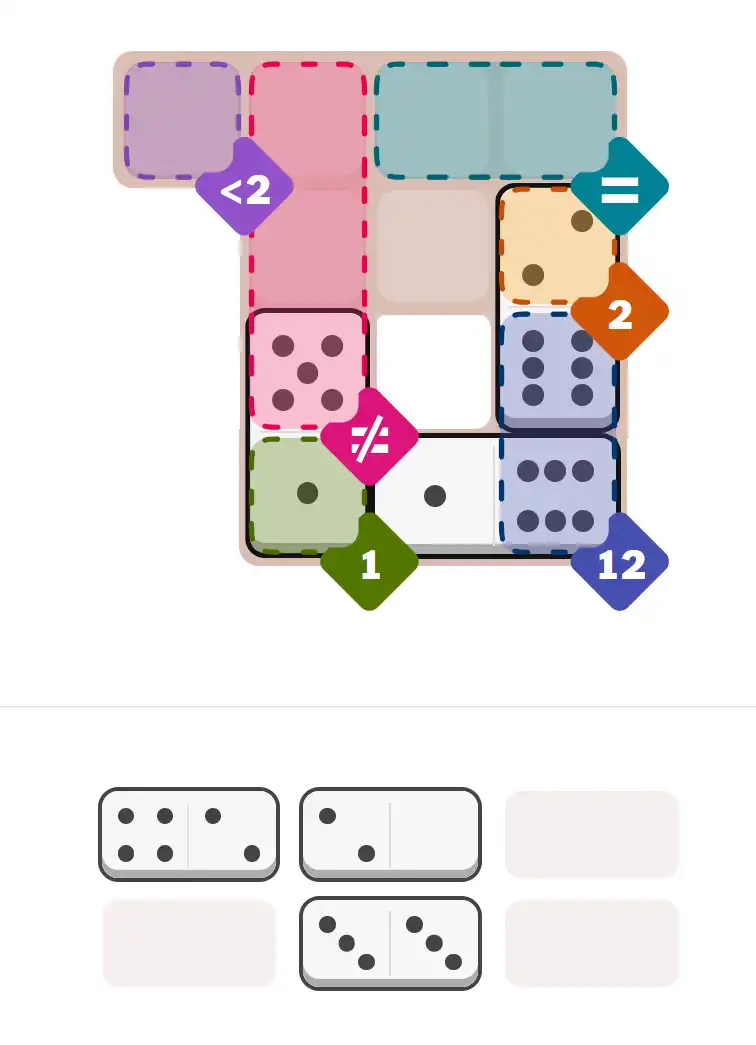Select the double-three domino in the tray
Screen dimensions: 756x1045
(390, 942)
